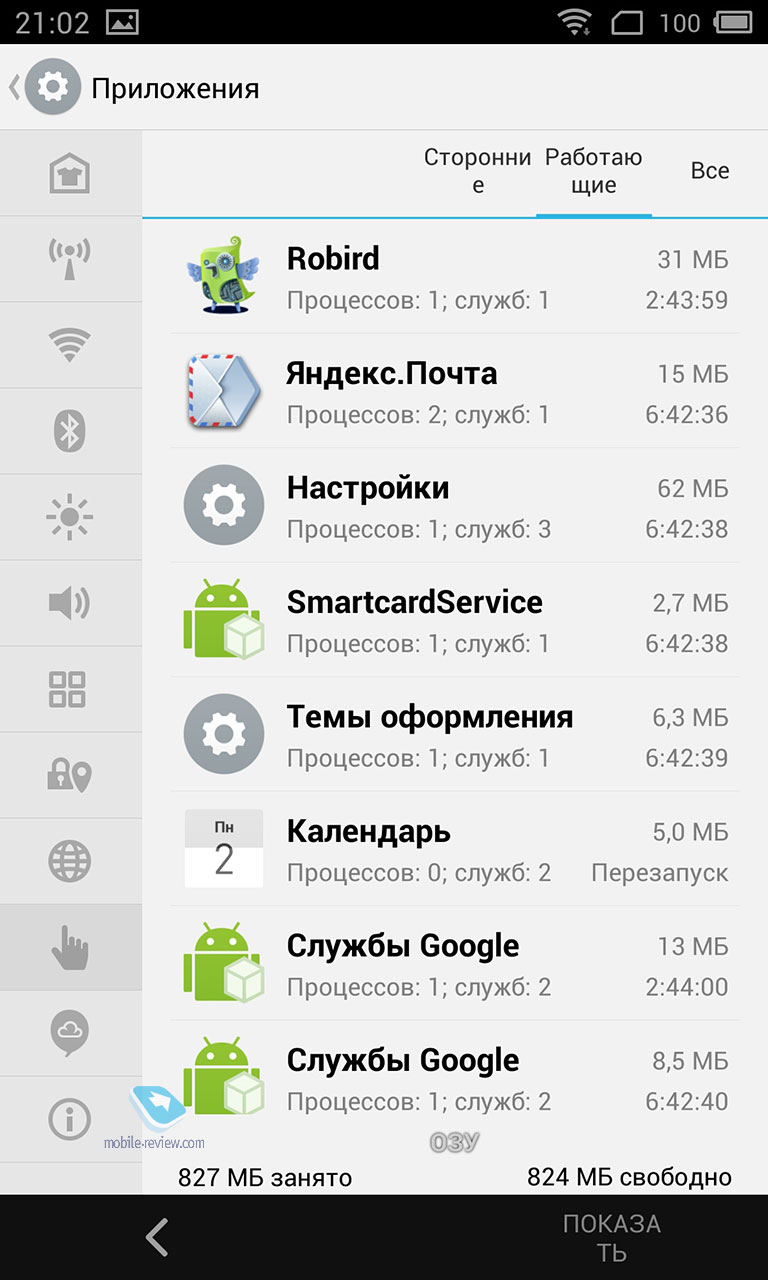Open the brightness settings section in sidebar
The width and height of the screenshot is (768, 1280).
click(x=70, y=517)
